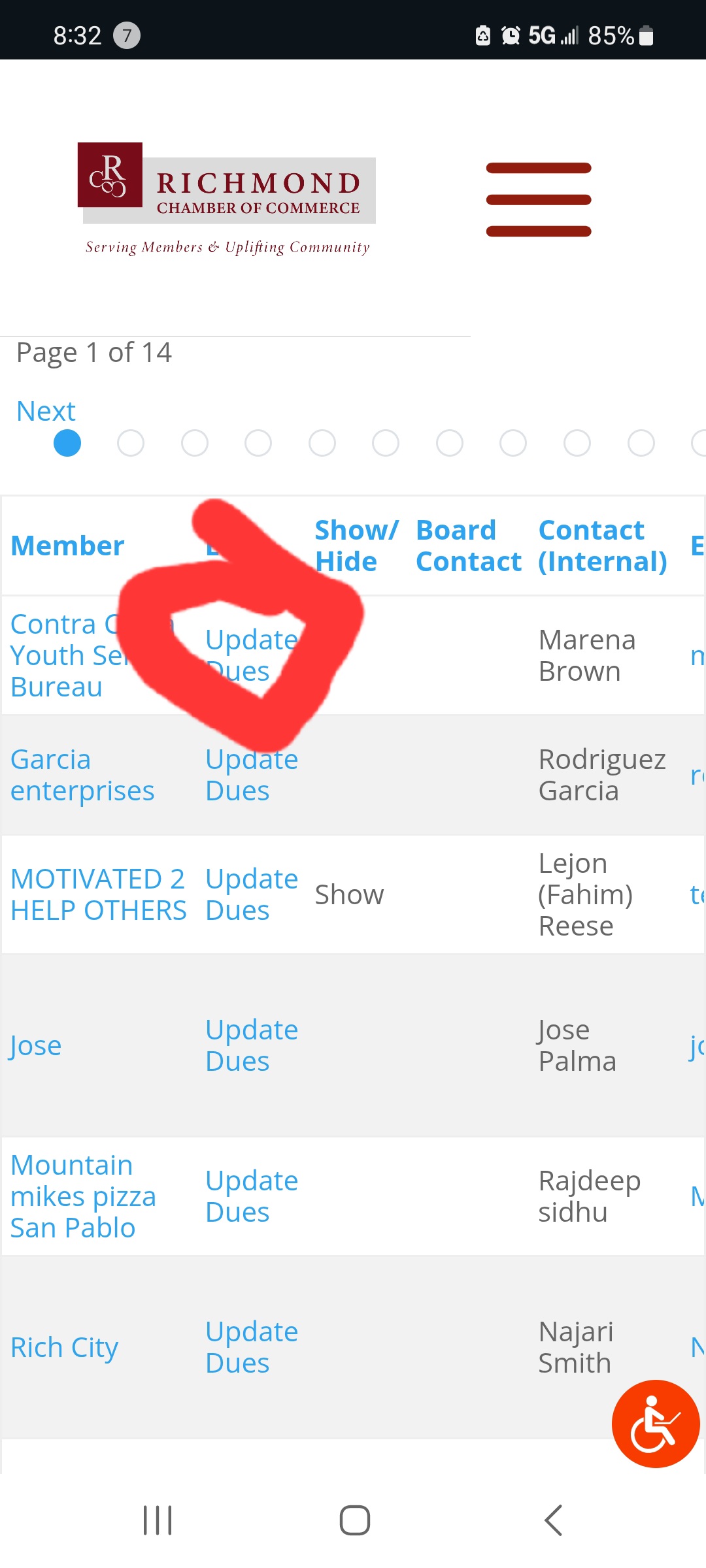Open the system recent apps view
The width and height of the screenshot is (706, 1568).
[x=158, y=1520]
